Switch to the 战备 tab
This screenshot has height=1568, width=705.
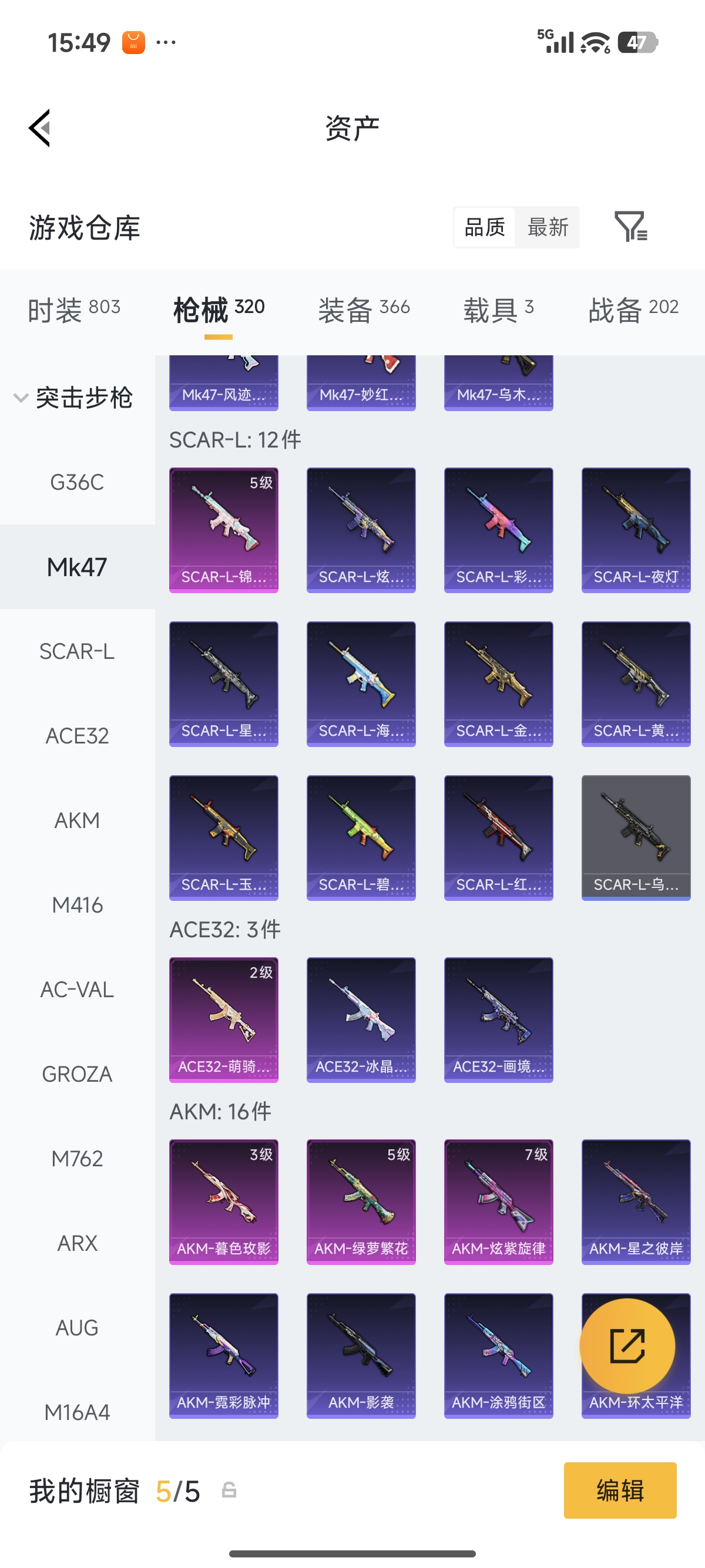633,310
